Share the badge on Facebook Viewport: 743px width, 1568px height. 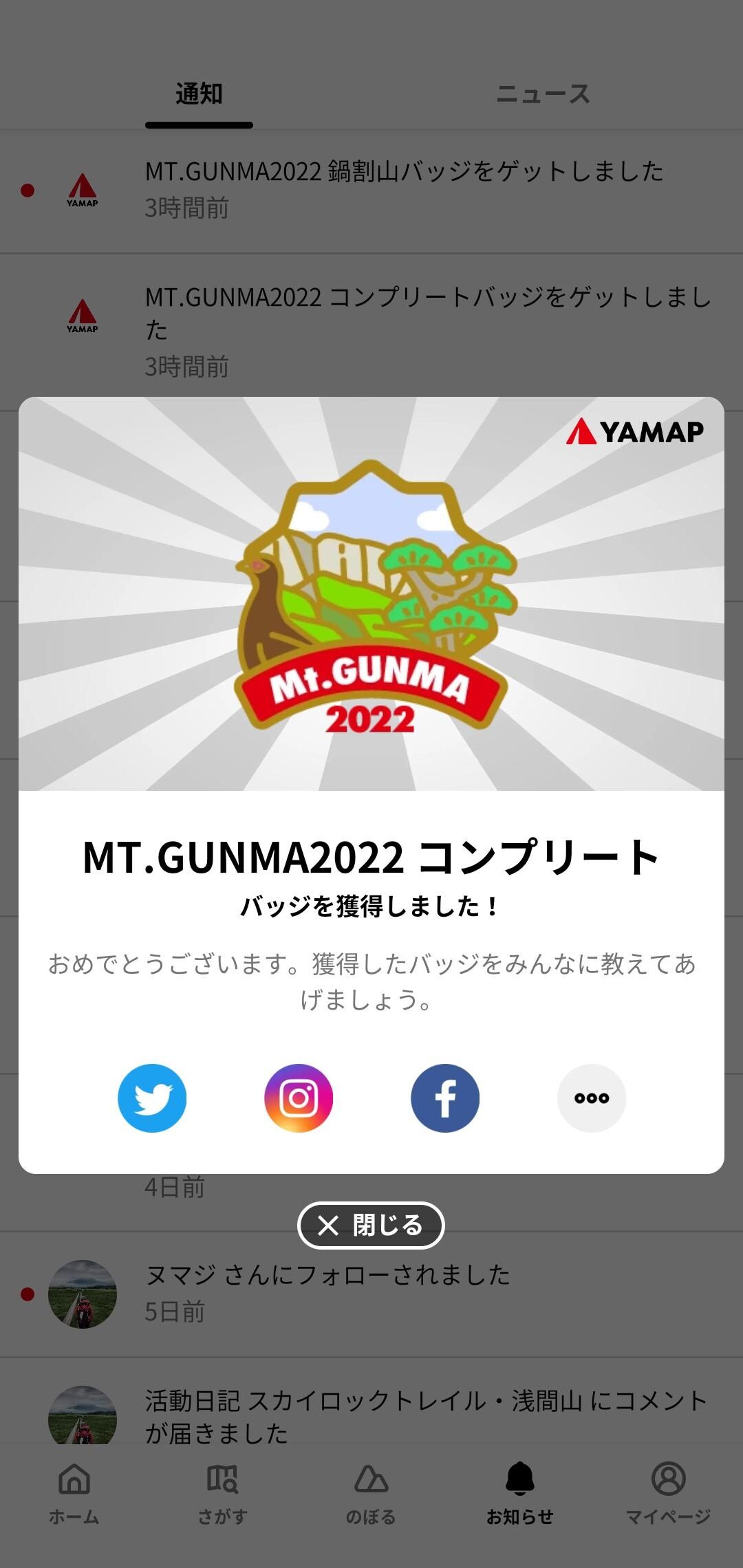click(x=444, y=1098)
